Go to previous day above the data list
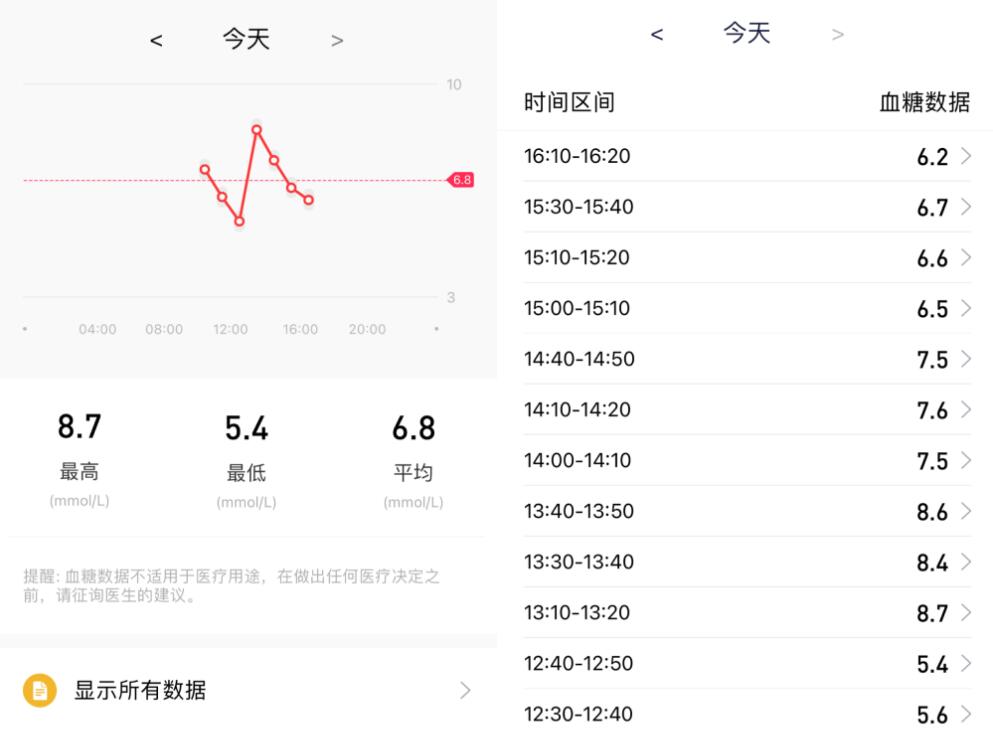993x731 pixels. point(657,35)
